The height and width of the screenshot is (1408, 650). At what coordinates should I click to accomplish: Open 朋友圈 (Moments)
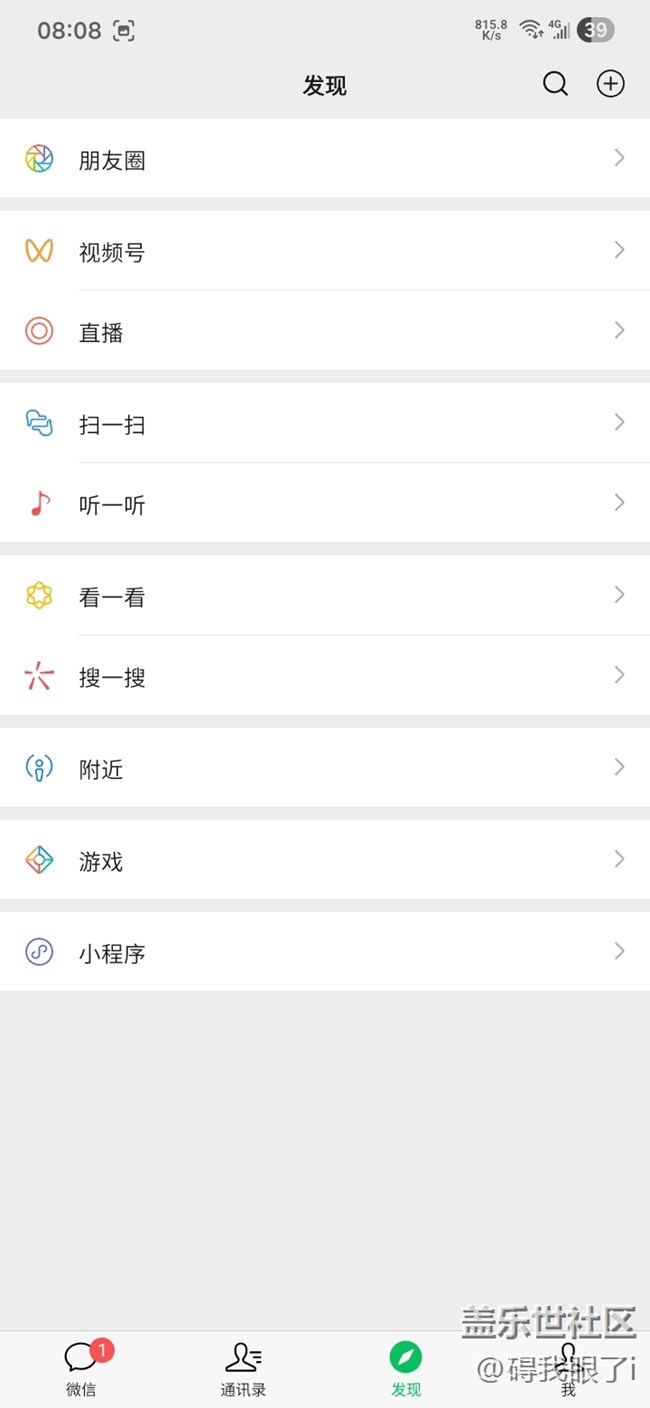325,159
